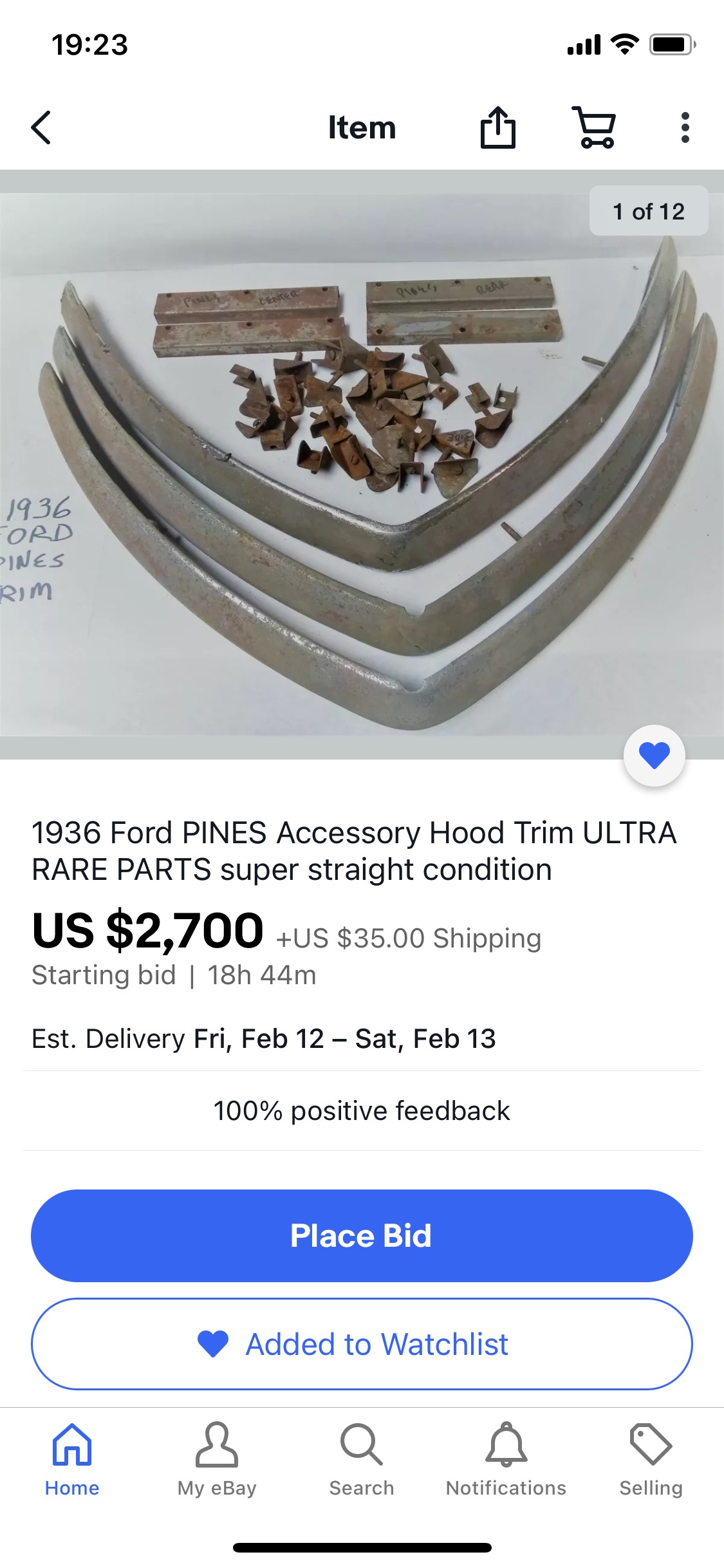Open the shopping cart
This screenshot has height=1568, width=724.
coord(593,127)
